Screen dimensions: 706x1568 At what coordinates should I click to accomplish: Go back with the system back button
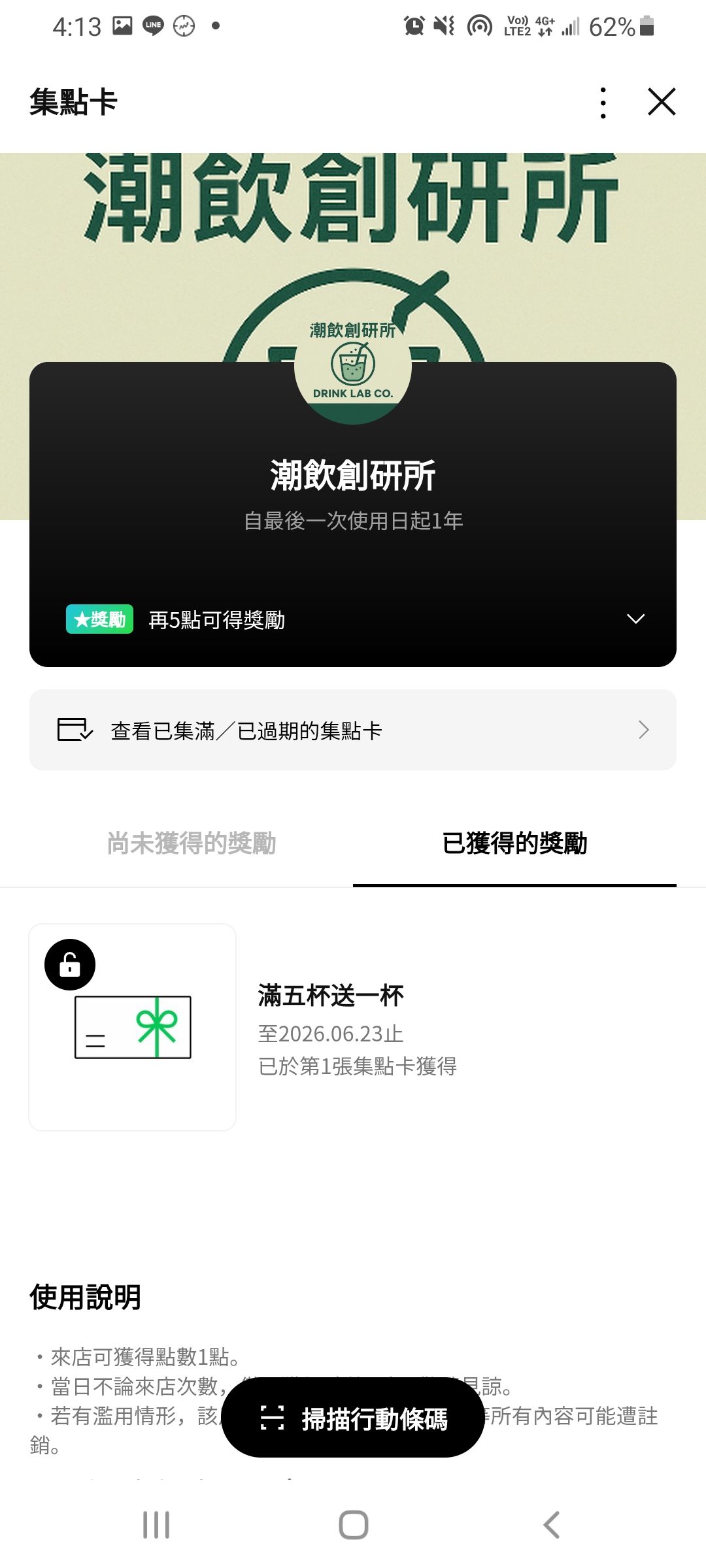551,1525
